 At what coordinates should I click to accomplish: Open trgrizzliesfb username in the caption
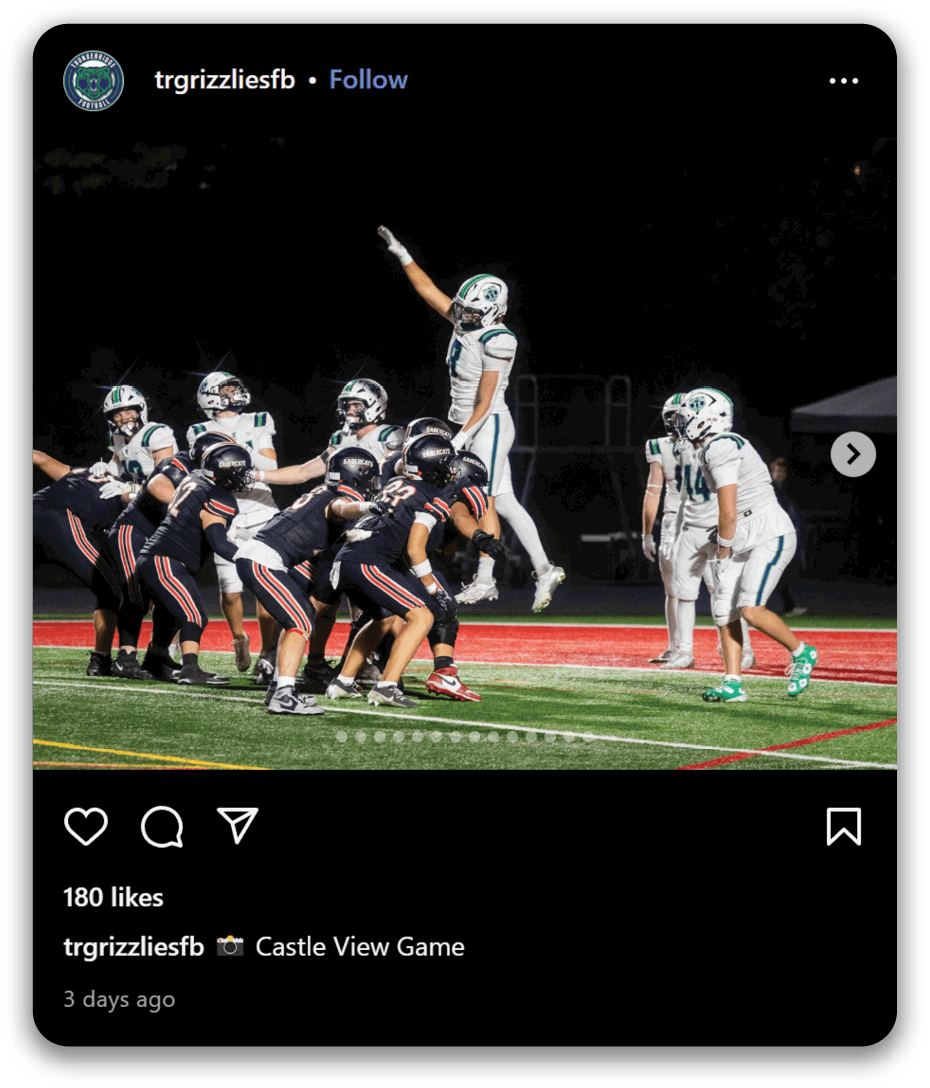(x=134, y=946)
